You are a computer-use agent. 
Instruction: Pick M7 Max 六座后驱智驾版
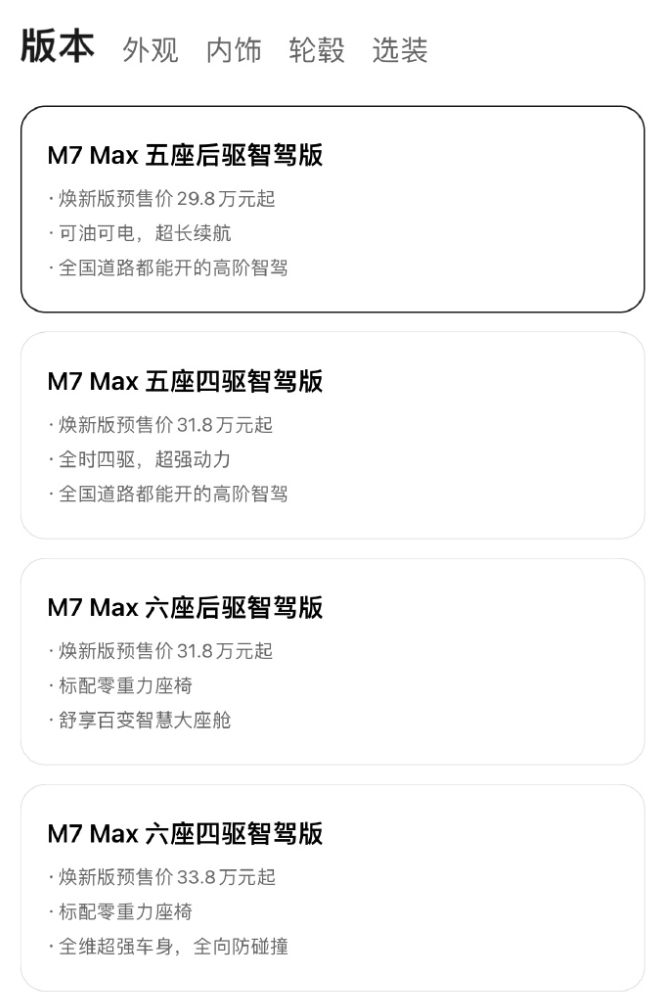click(332, 661)
